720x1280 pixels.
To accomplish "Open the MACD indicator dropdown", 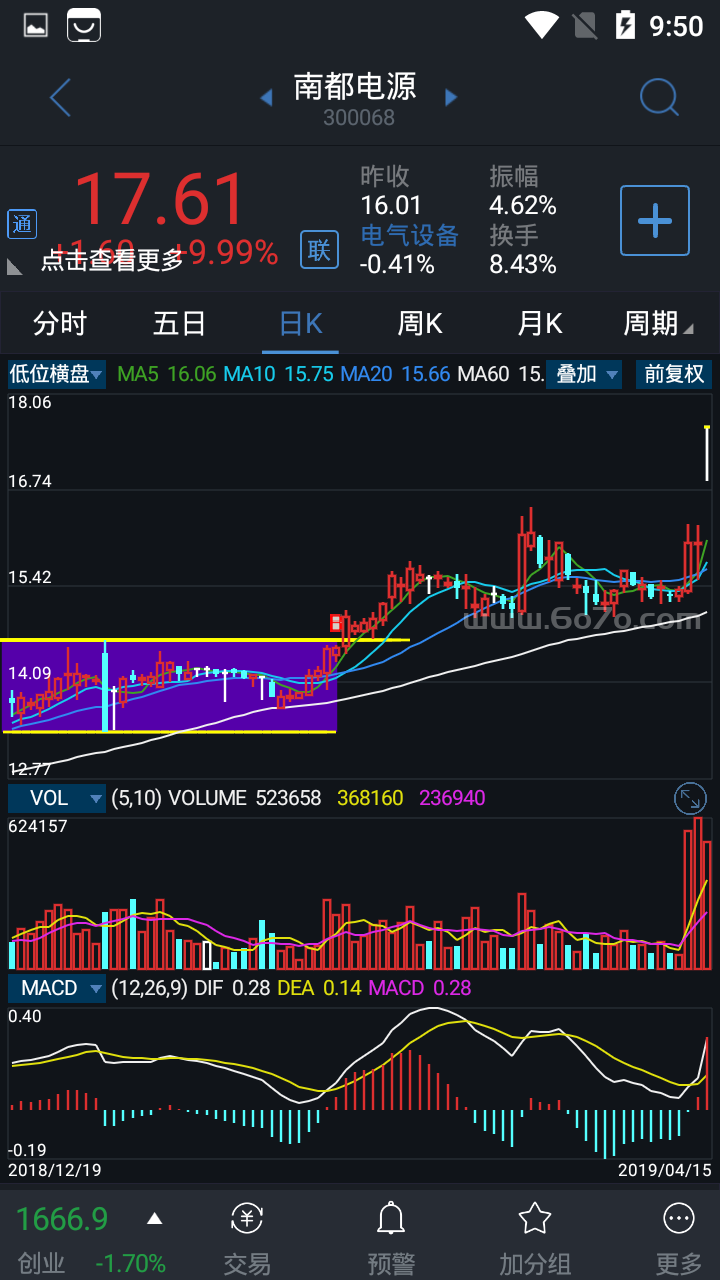I will click(56, 988).
